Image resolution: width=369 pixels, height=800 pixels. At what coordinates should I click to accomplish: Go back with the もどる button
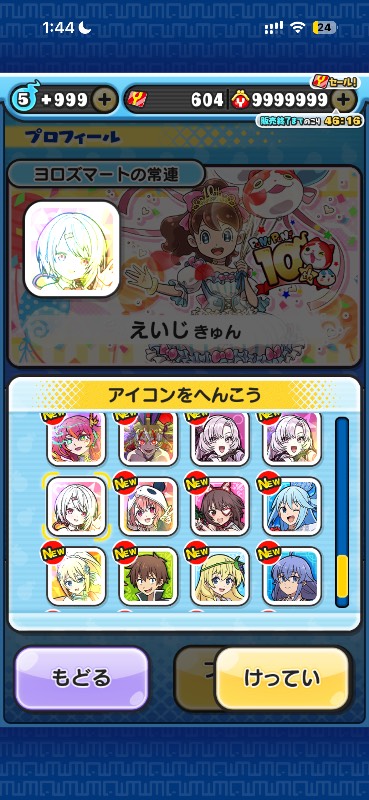(x=81, y=678)
